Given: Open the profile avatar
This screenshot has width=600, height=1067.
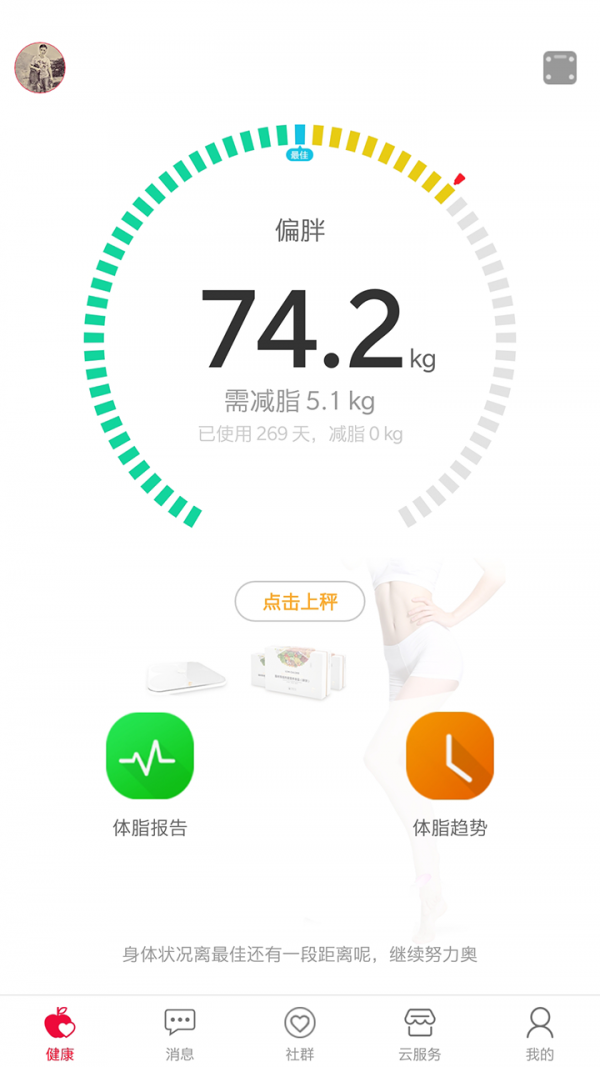Looking at the screenshot, I should tap(40, 68).
